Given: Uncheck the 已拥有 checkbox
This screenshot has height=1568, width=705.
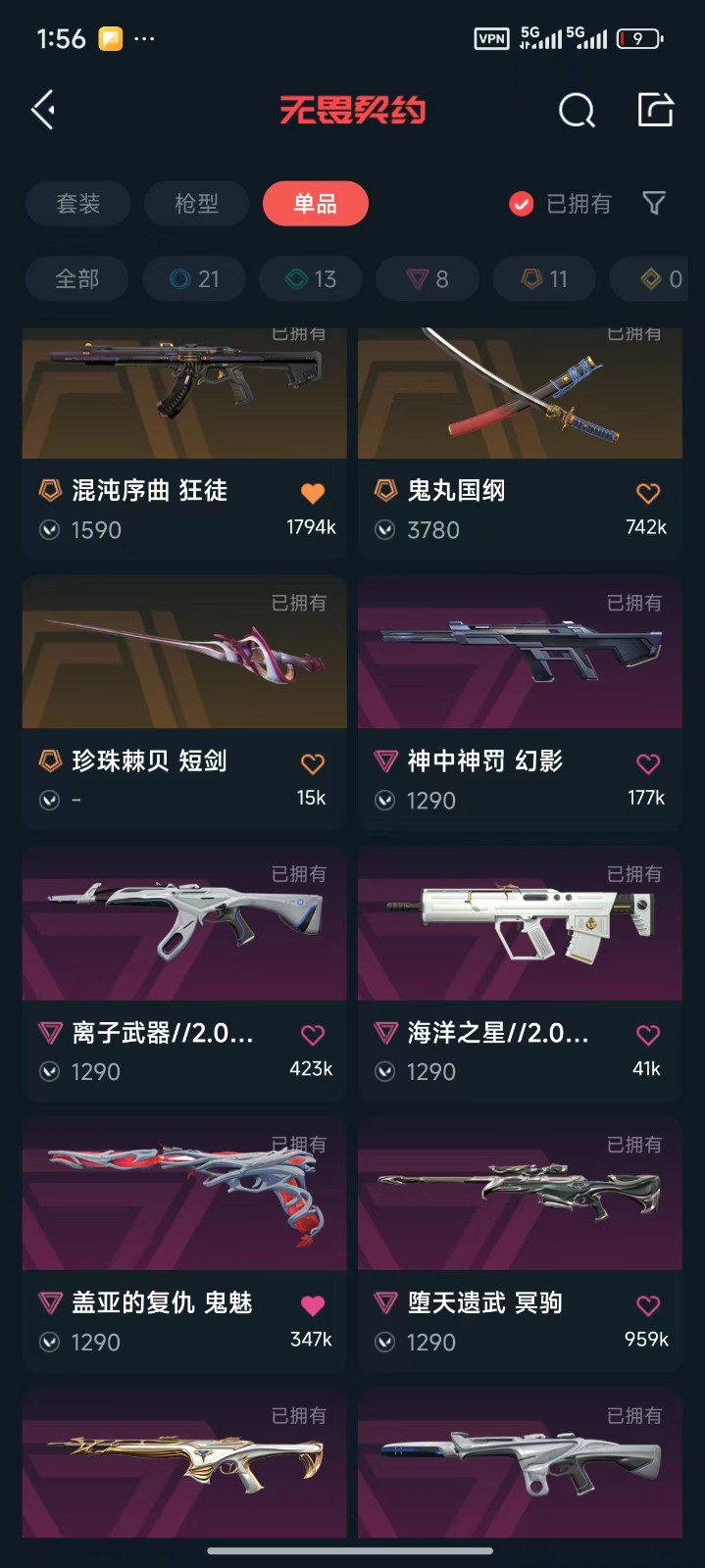Looking at the screenshot, I should pos(521,204).
